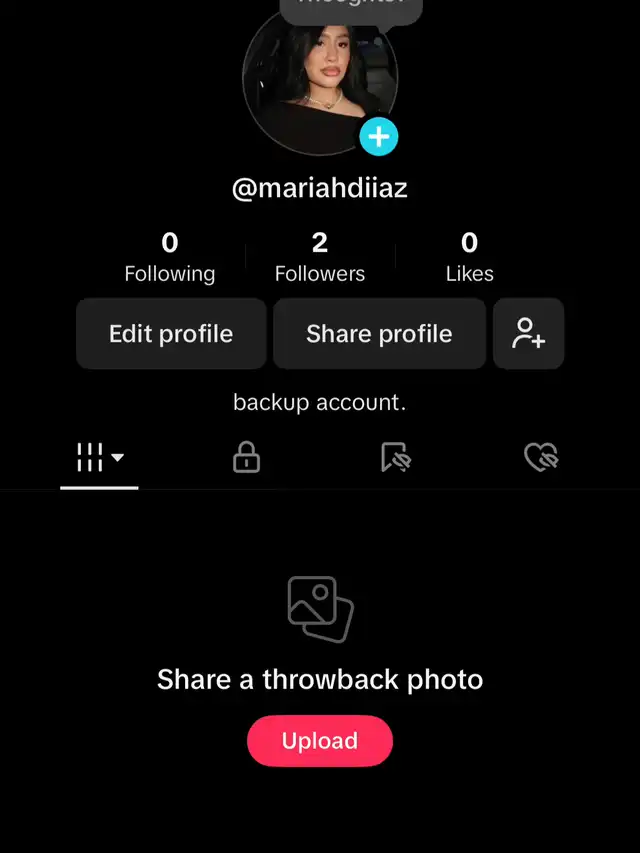
Task: Share profile with others
Action: 379,334
